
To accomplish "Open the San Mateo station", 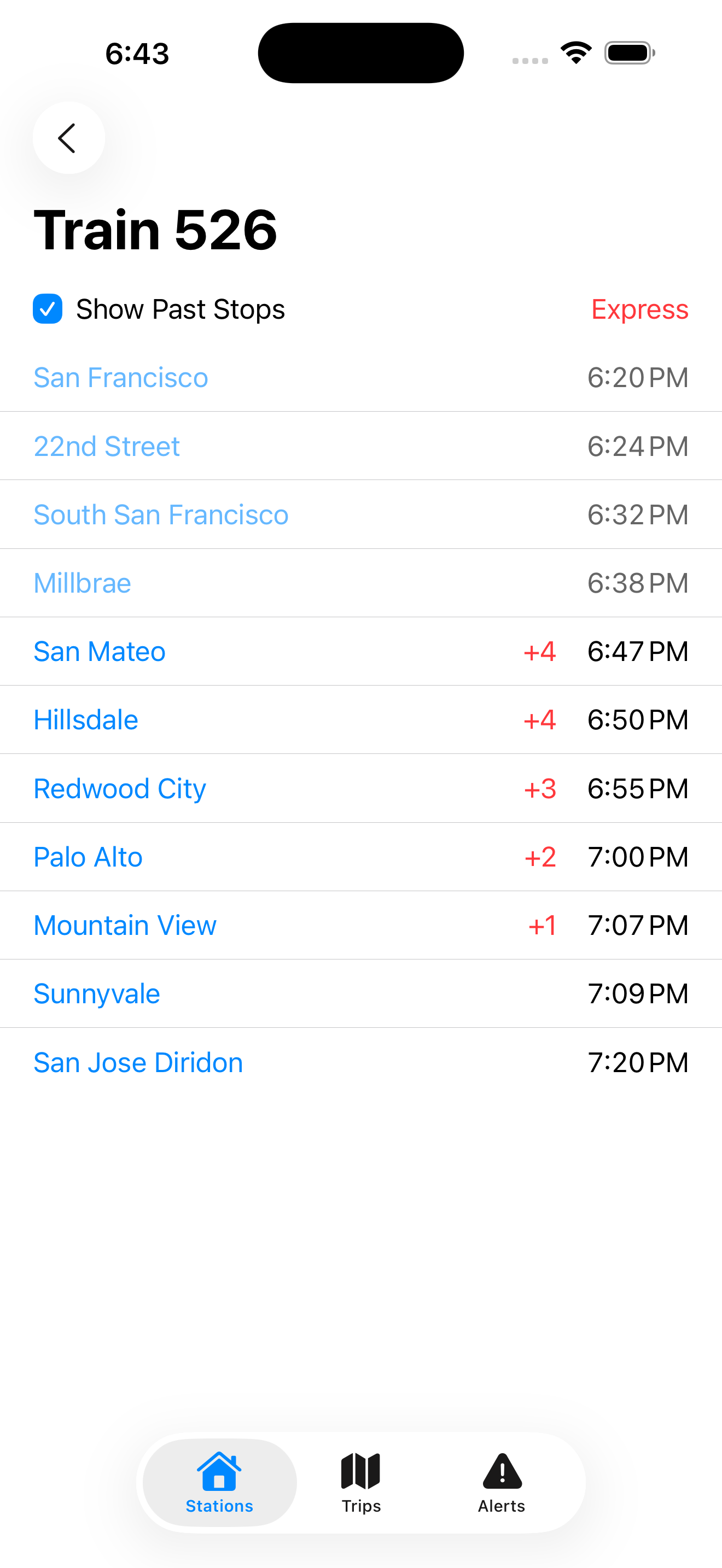I will point(99,651).
